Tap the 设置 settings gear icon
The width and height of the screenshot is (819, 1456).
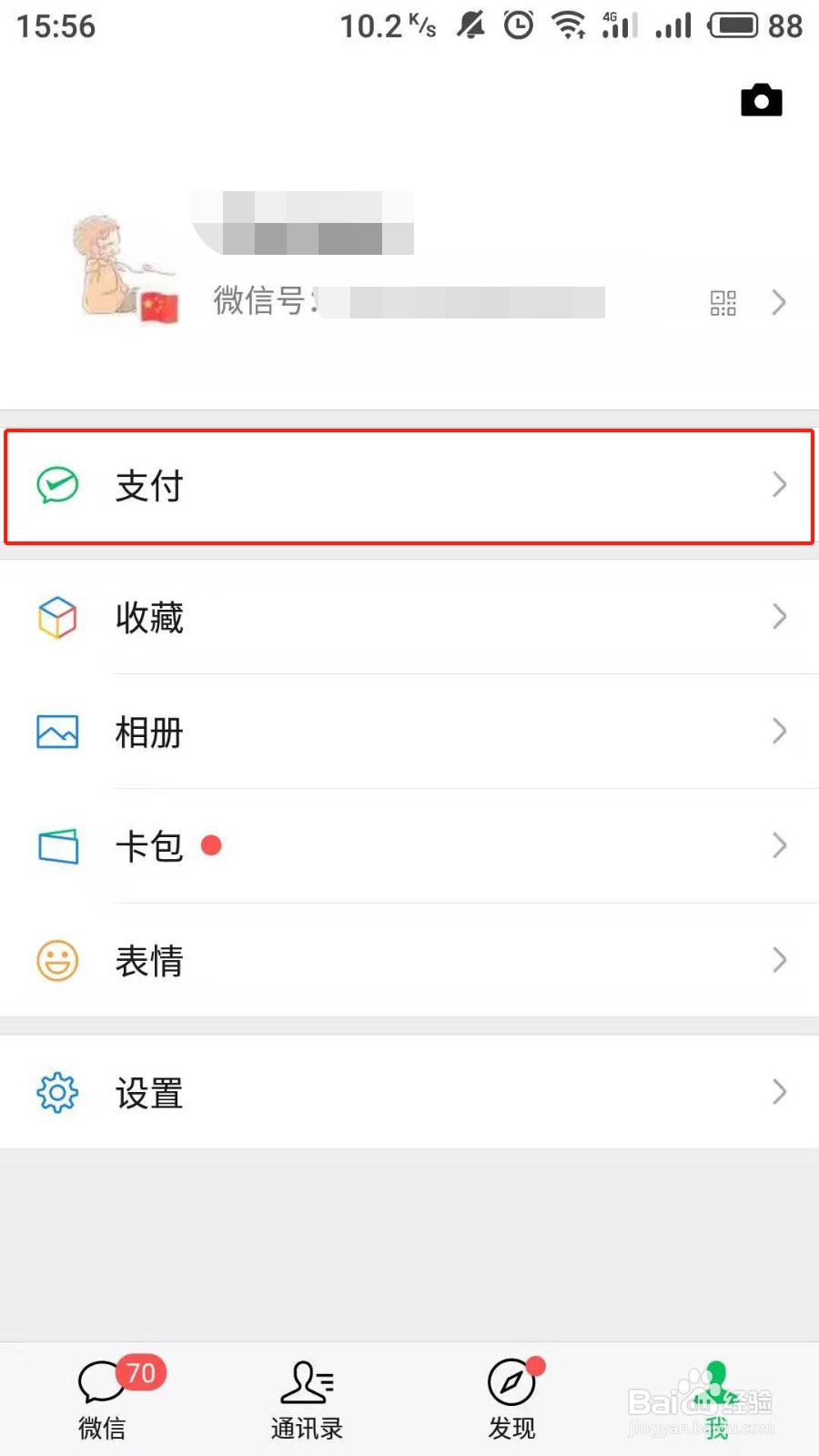point(56,1092)
